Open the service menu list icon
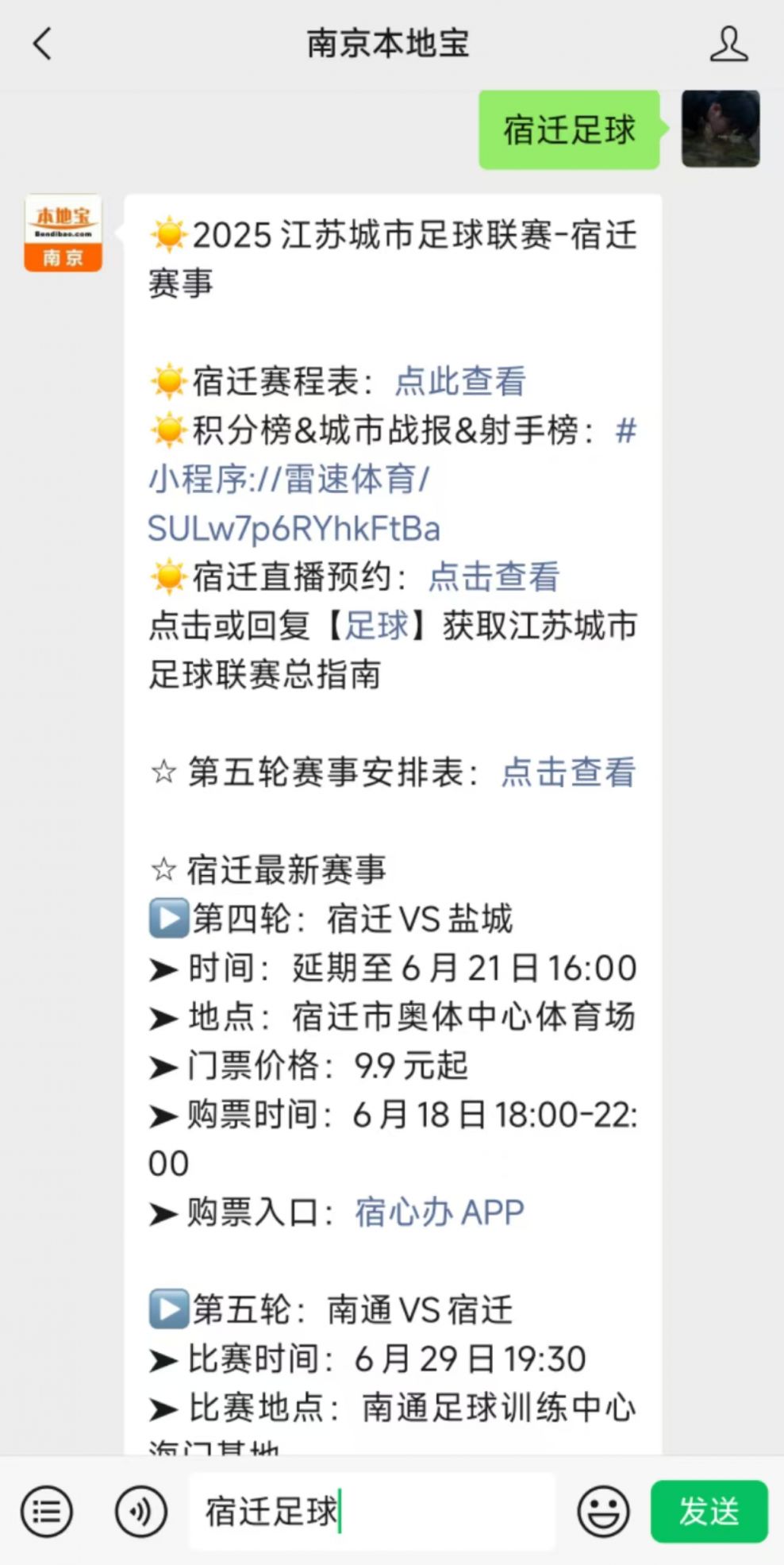This screenshot has width=784, height=1565. pos(47,1511)
